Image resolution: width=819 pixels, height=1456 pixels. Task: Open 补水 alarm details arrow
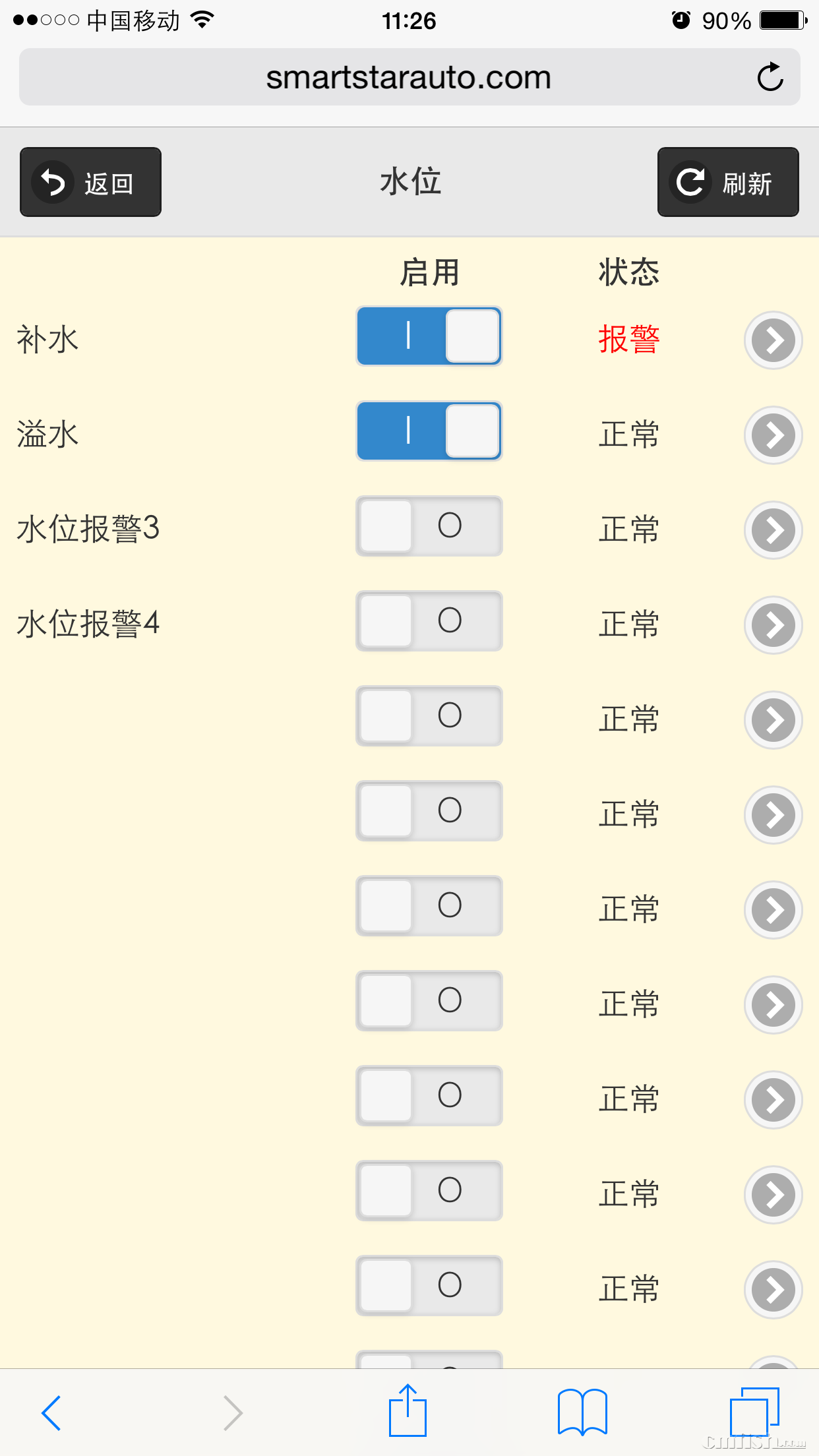click(773, 340)
